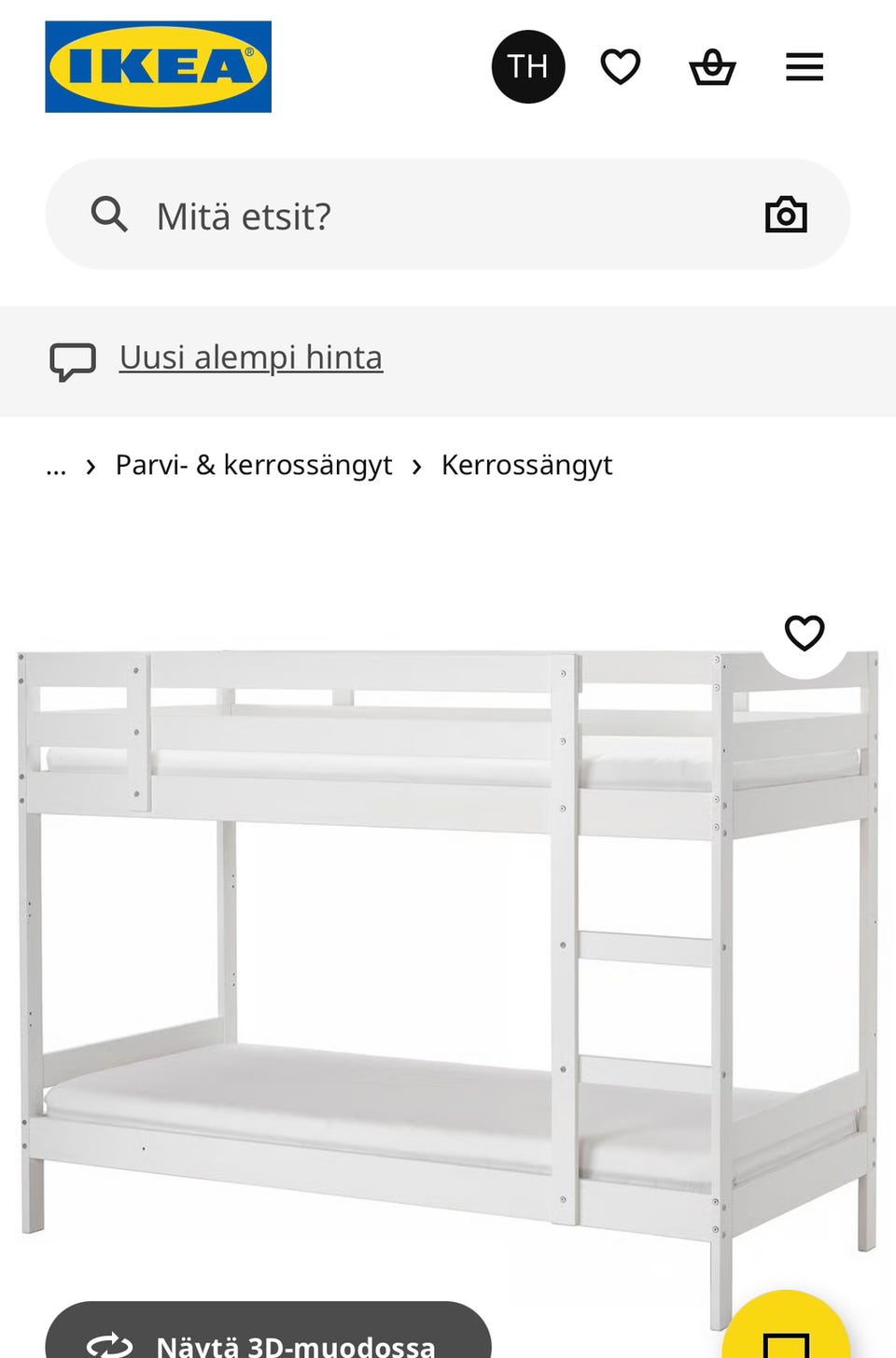Click the magnifying glass search icon
The image size is (896, 1358).
click(x=109, y=214)
